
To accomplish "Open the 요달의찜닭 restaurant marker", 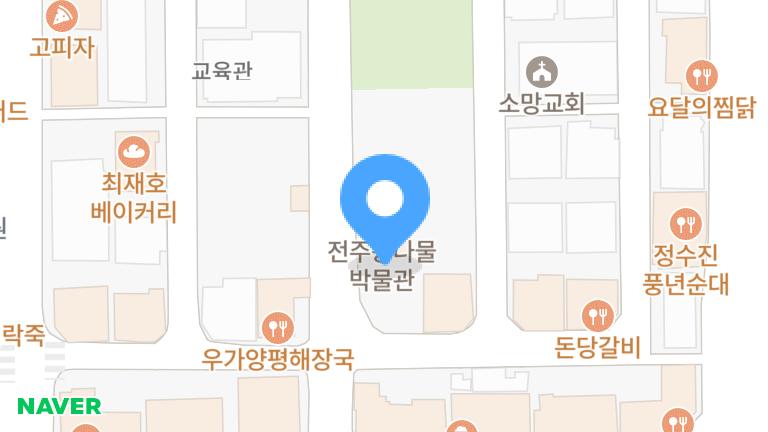I will (x=701, y=74).
